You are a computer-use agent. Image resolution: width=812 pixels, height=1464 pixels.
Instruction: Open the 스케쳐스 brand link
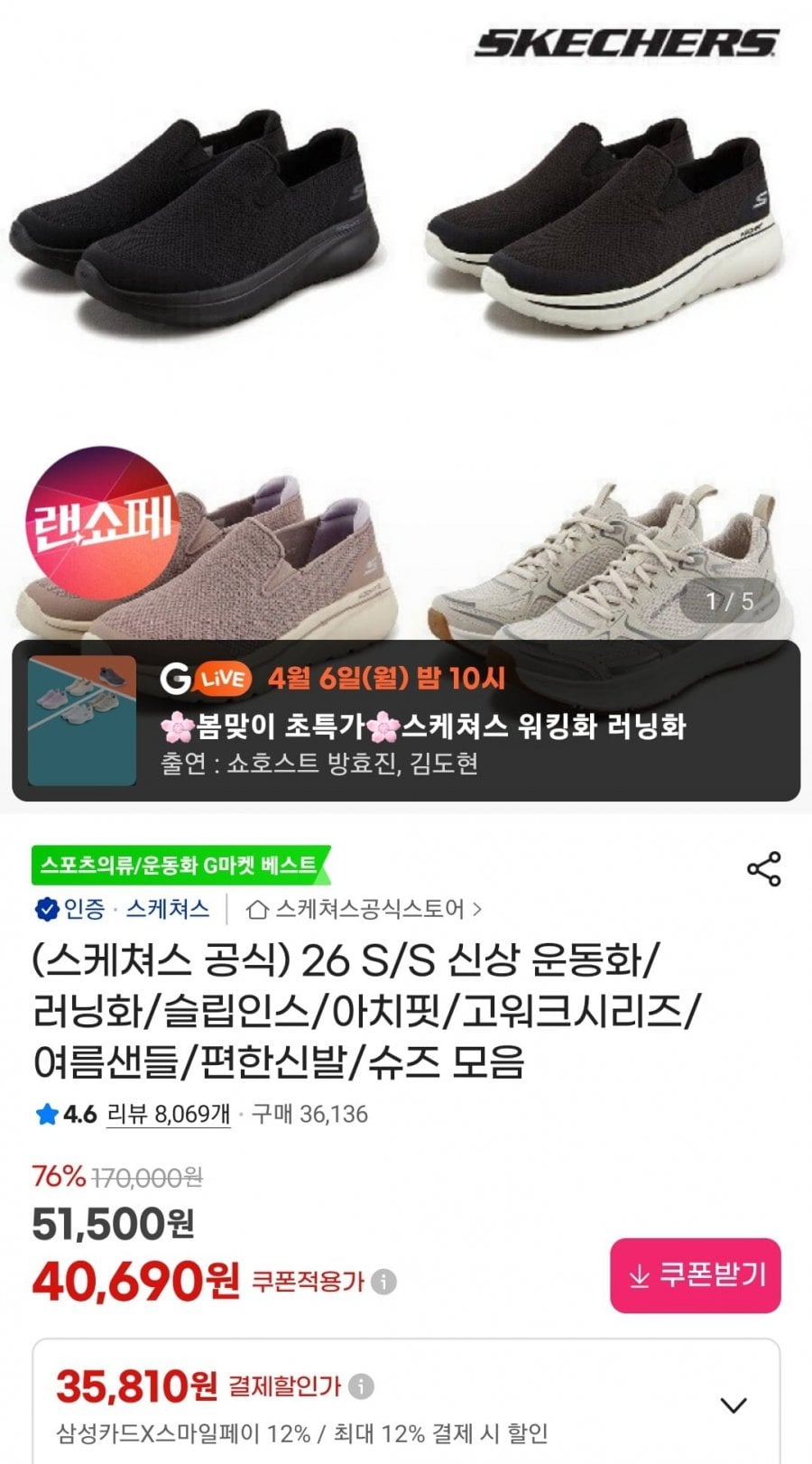point(168,909)
